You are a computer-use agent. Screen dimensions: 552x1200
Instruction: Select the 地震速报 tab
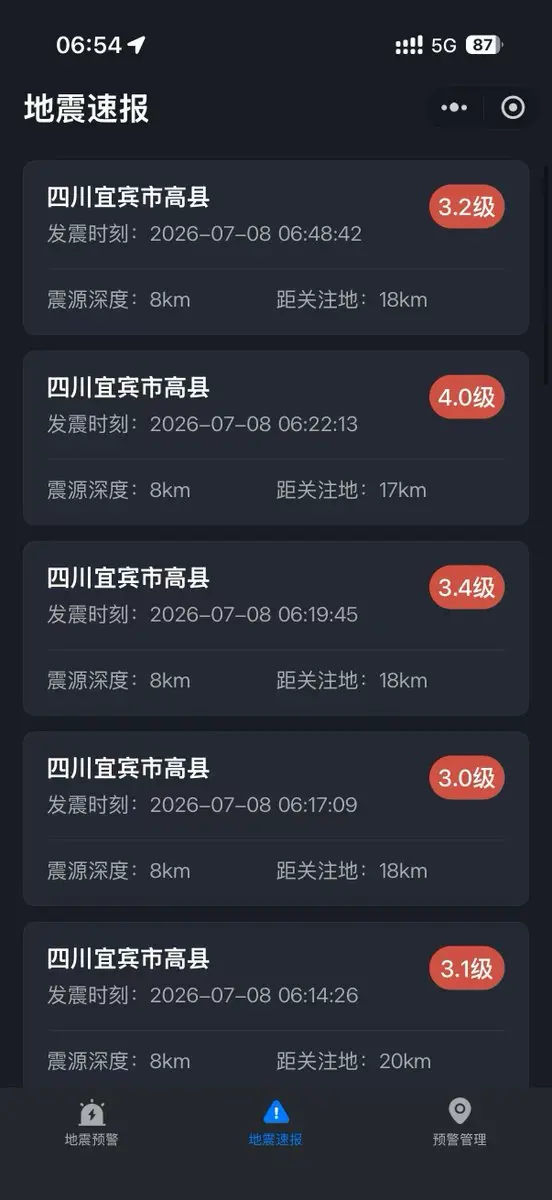click(276, 1123)
